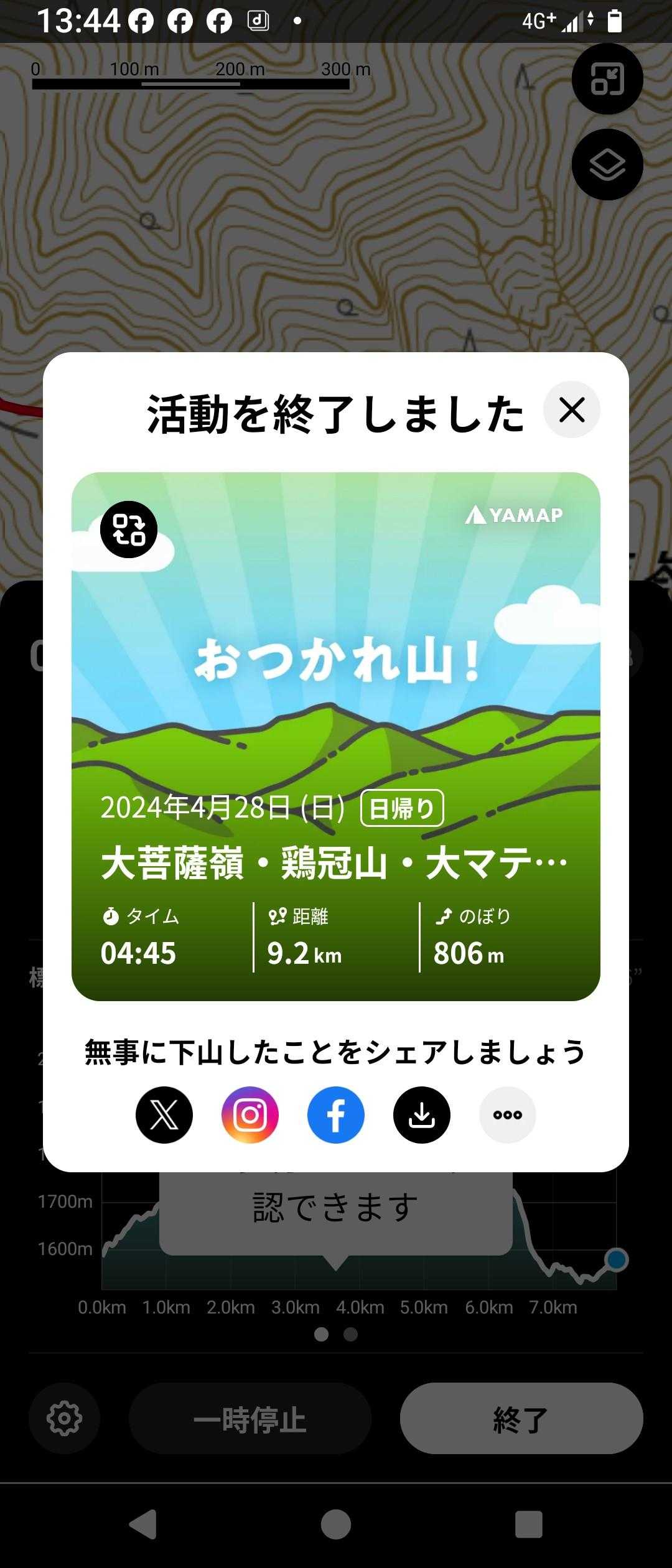Tap the map layers button
This screenshot has height=1568, width=672.
[607, 165]
